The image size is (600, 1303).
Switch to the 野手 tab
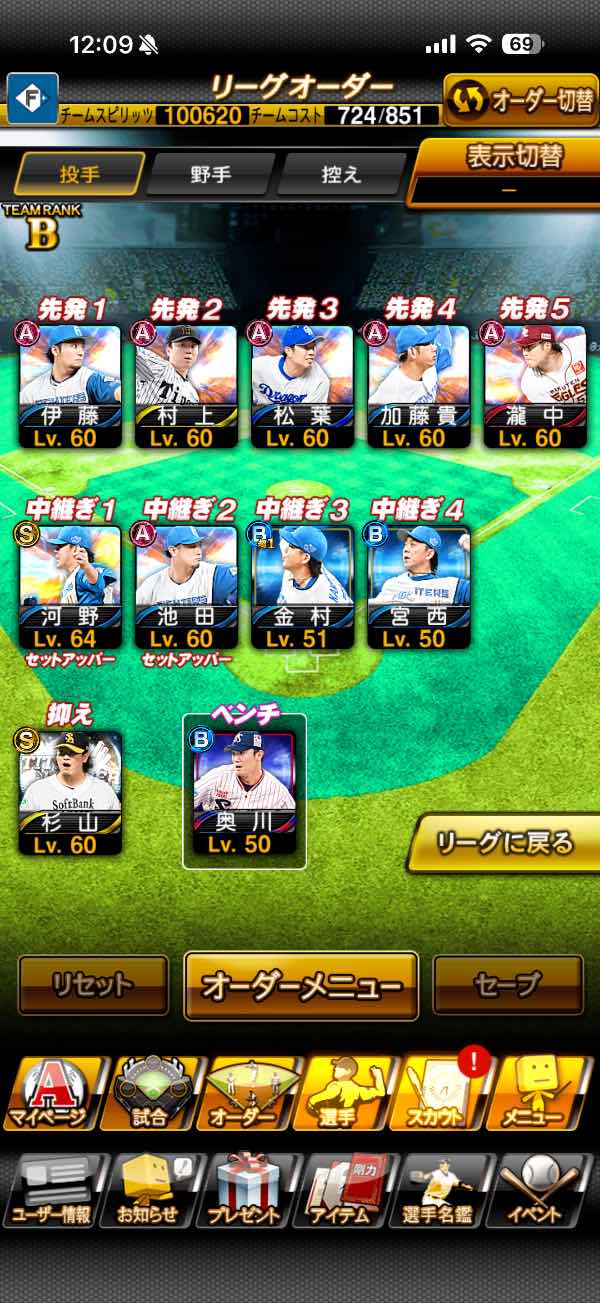[x=210, y=174]
